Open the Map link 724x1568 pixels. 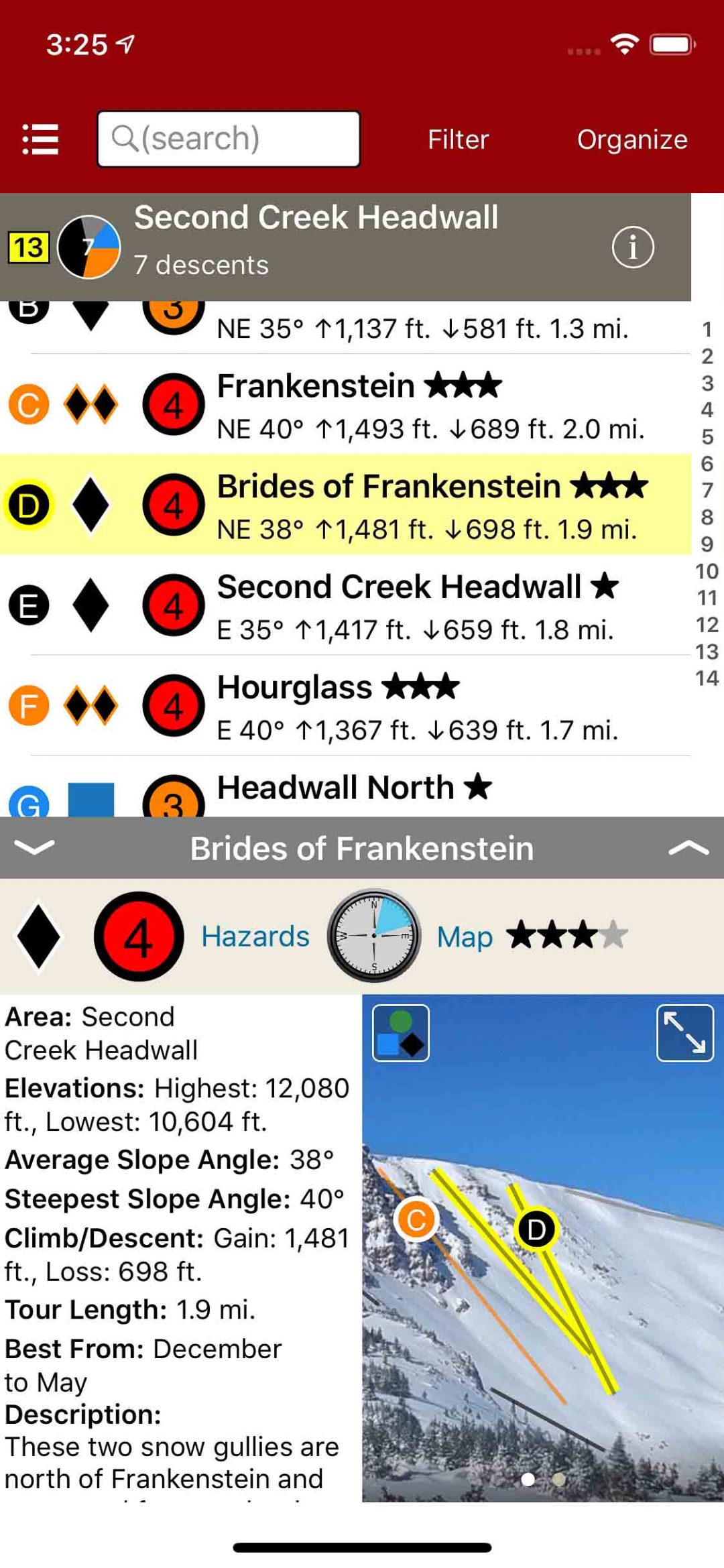(x=465, y=937)
